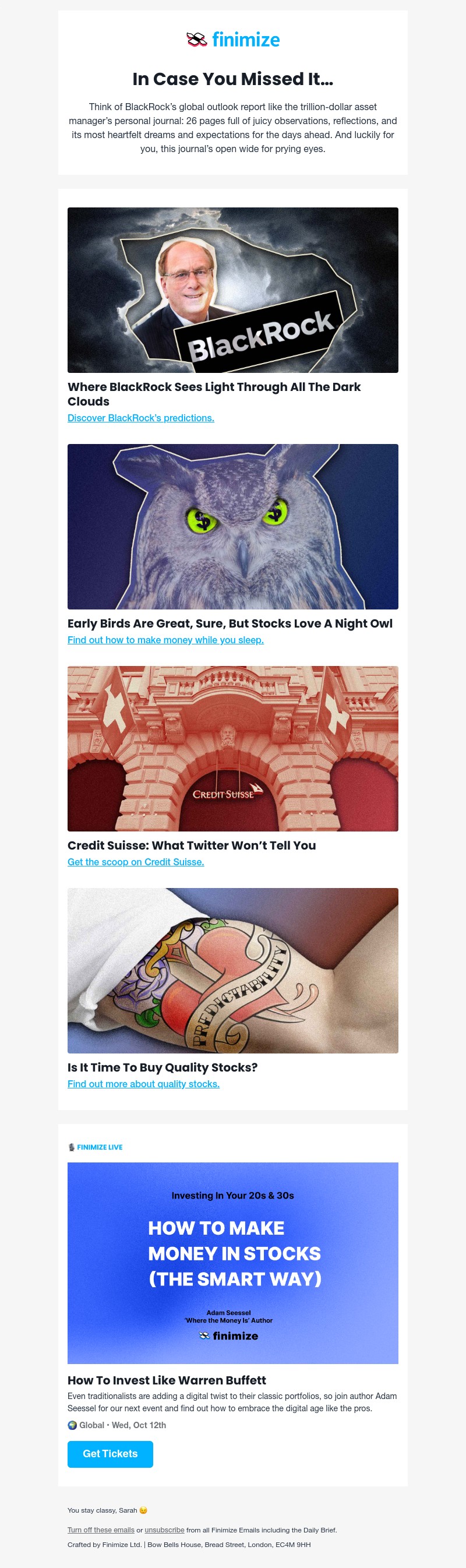Open the Discover BlackRock's predictions link
This screenshot has height=1568, width=466.
(x=140, y=418)
